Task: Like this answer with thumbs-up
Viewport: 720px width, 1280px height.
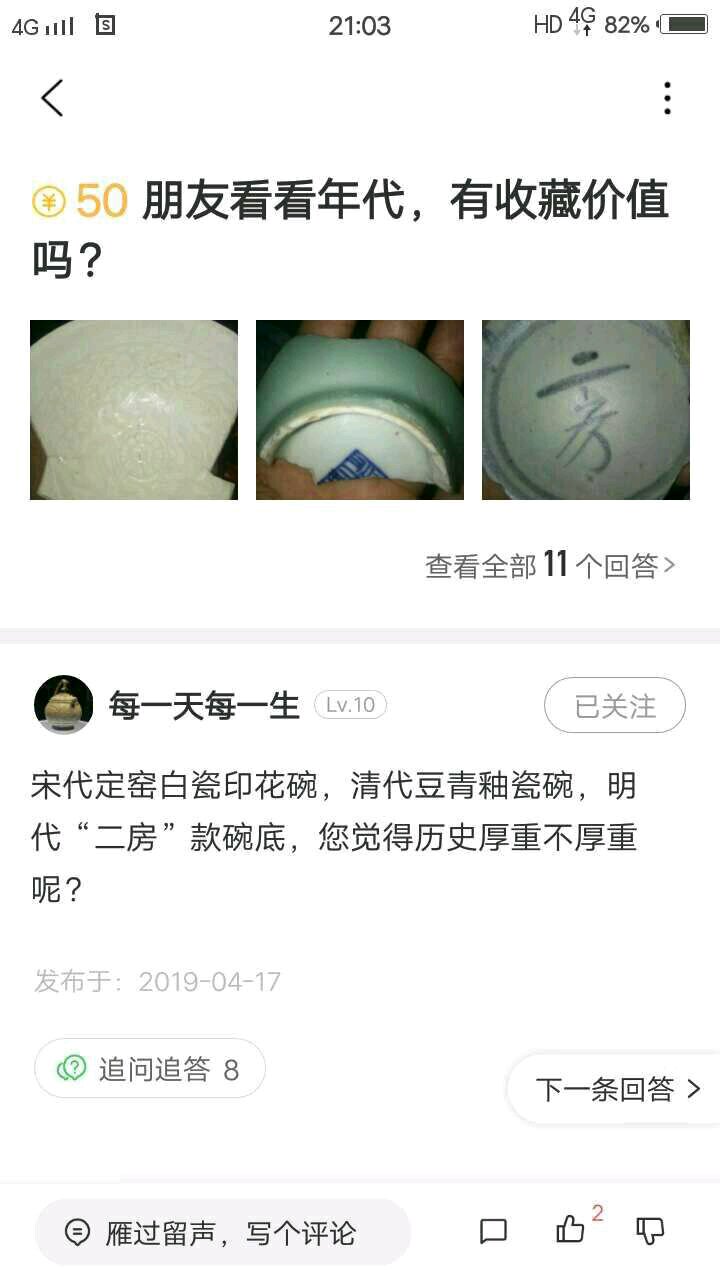Action: 570,1230
